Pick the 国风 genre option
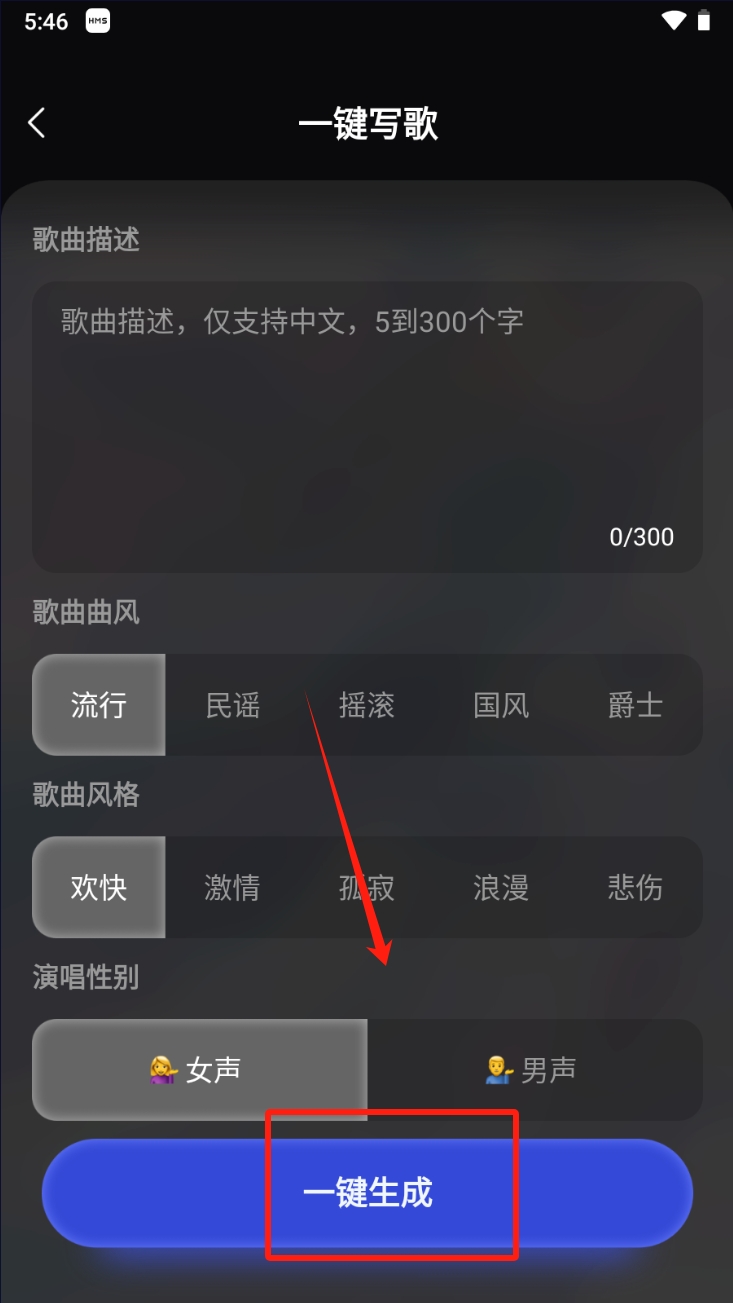This screenshot has height=1303, width=733. coord(501,705)
